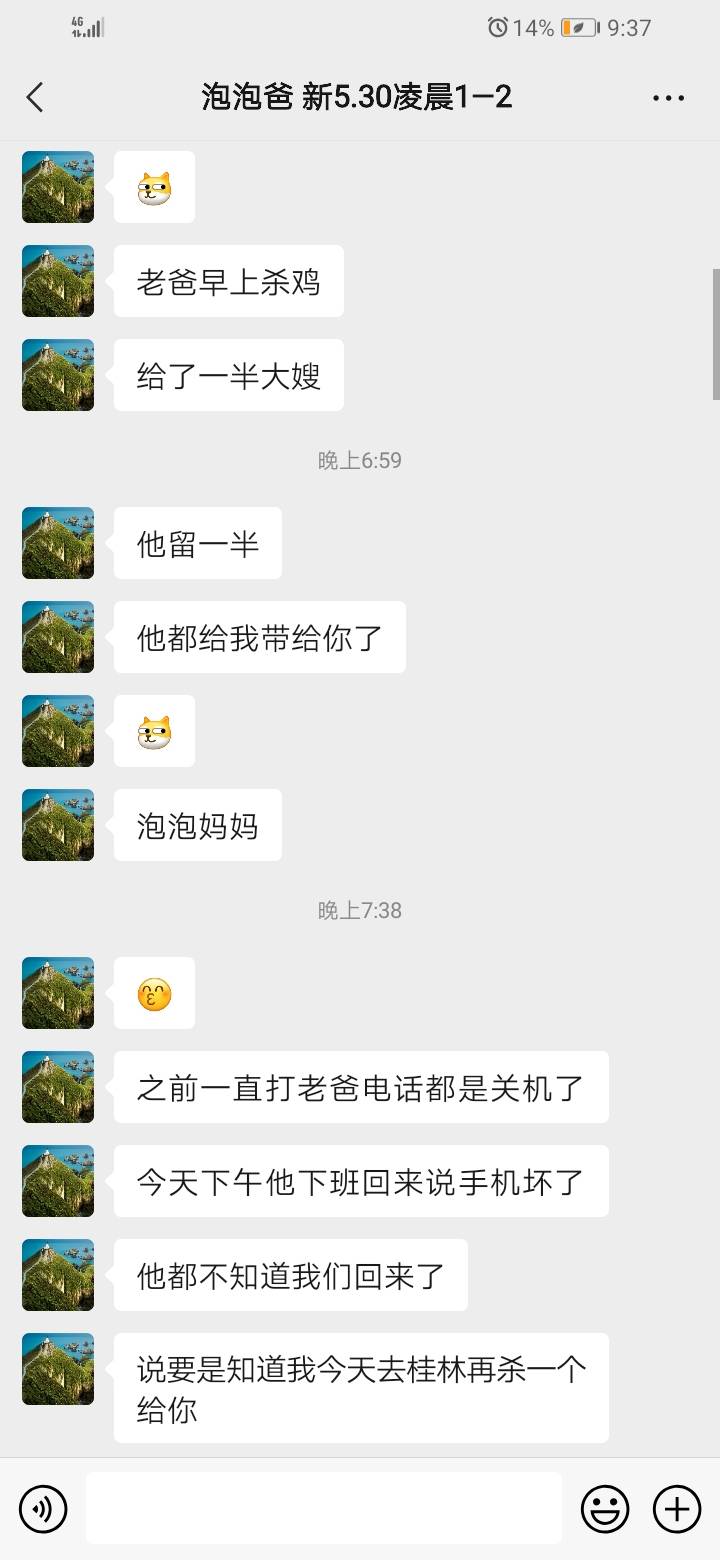The width and height of the screenshot is (720, 1560).
Task: Select the message 他都给我带给你了
Action: (259, 637)
